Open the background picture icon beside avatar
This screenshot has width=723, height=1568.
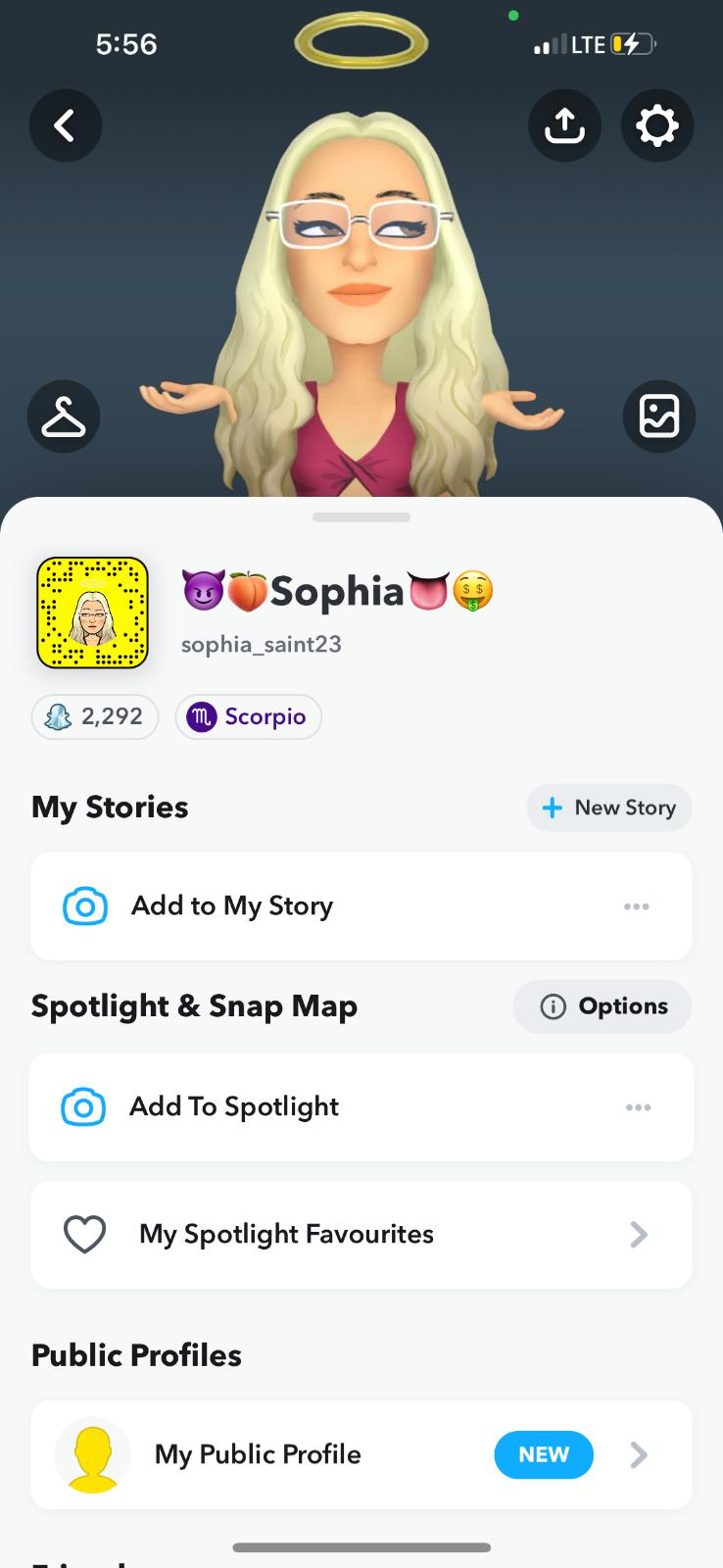point(658,416)
